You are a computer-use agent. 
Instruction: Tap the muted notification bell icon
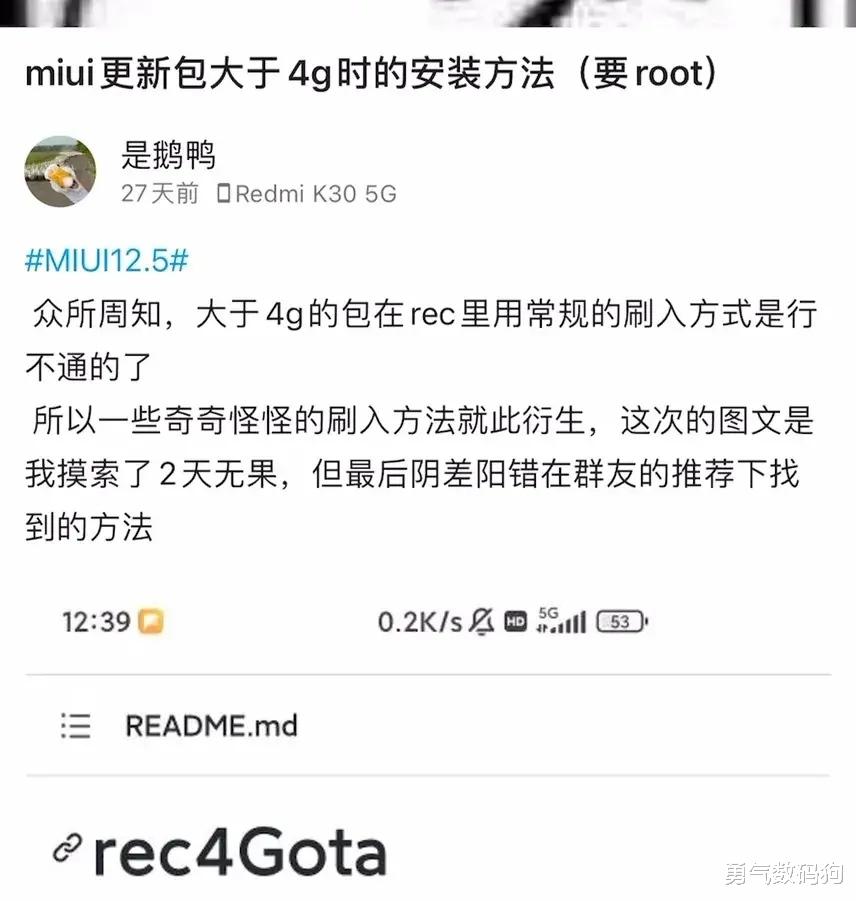pyautogui.click(x=482, y=621)
